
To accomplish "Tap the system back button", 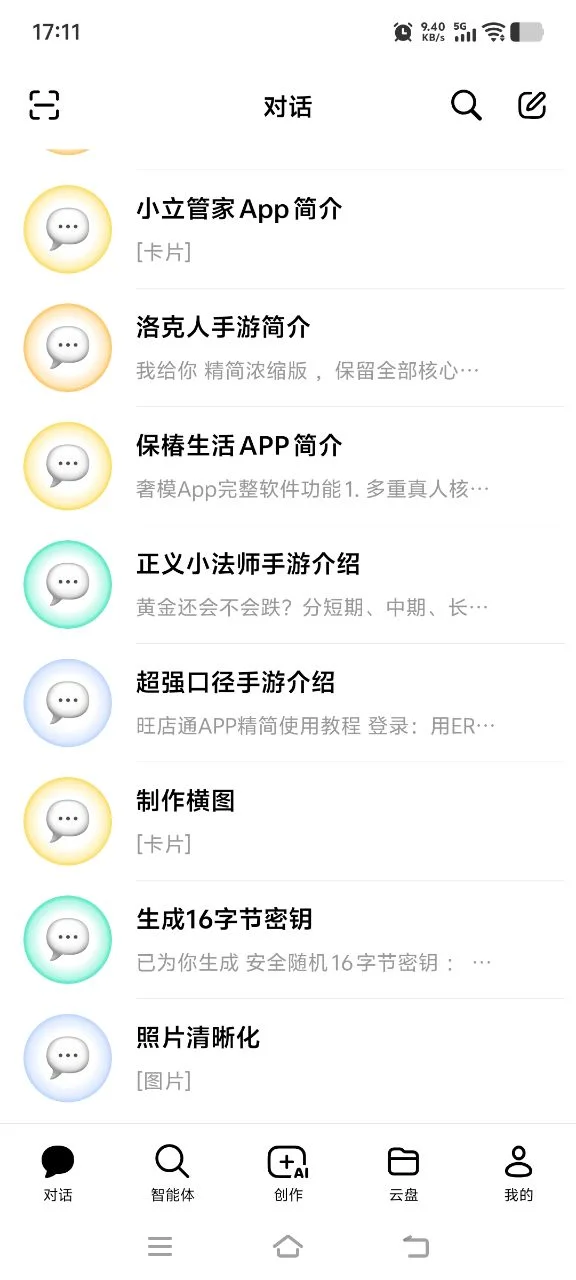I will point(415,1246).
